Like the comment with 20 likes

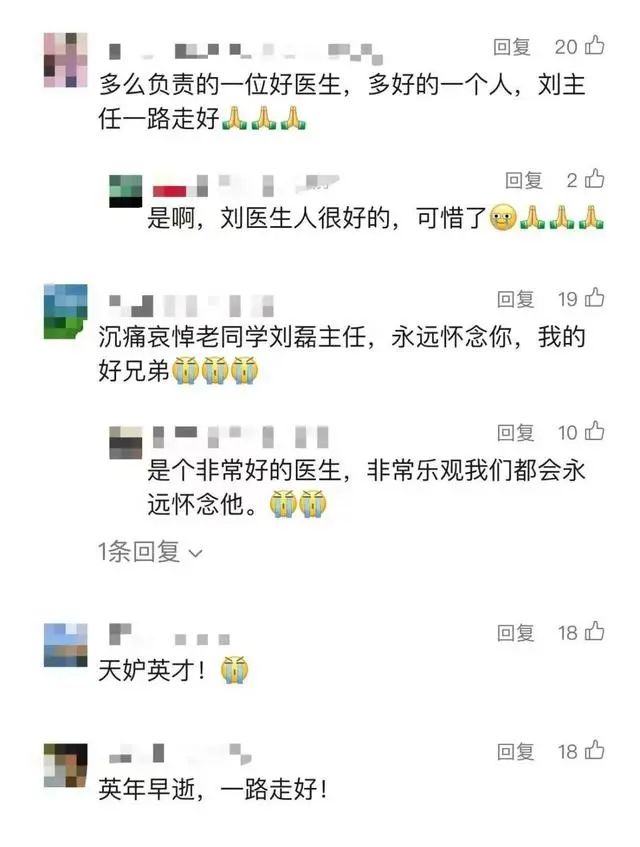[x=595, y=46]
